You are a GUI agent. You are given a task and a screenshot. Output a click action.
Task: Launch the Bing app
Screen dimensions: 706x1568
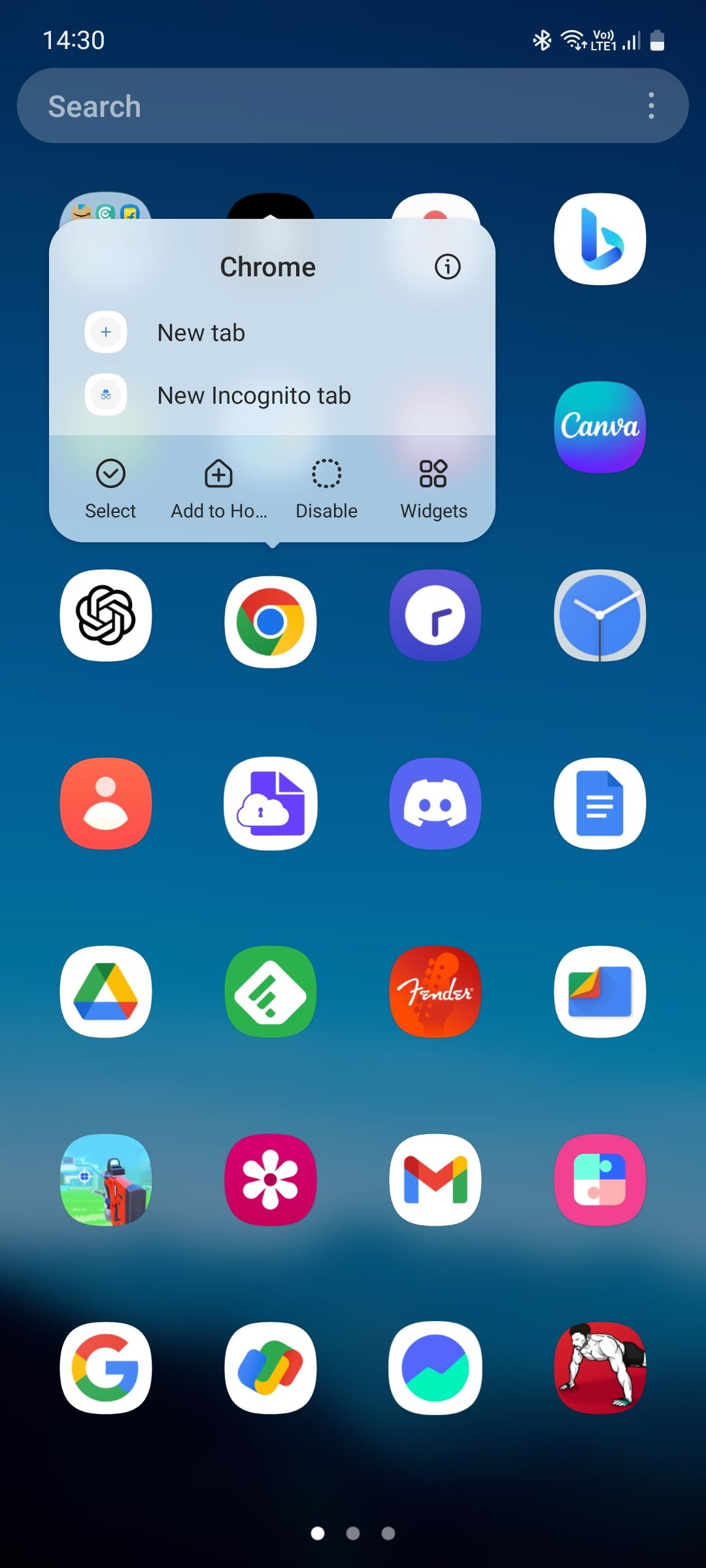coord(600,239)
